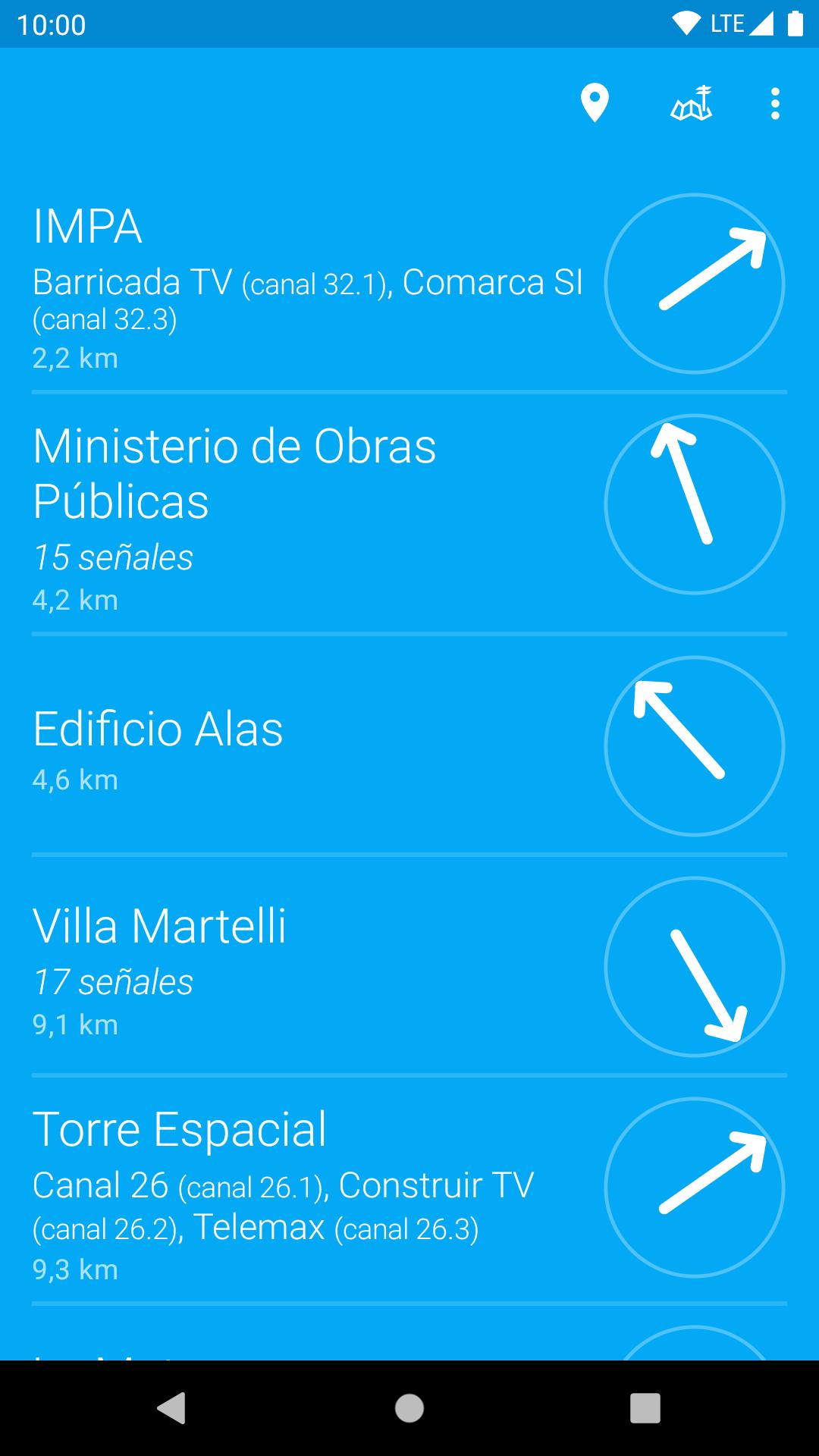The width and height of the screenshot is (819, 1456).
Task: Open the IMPA antenna entry
Action: [x=409, y=284]
